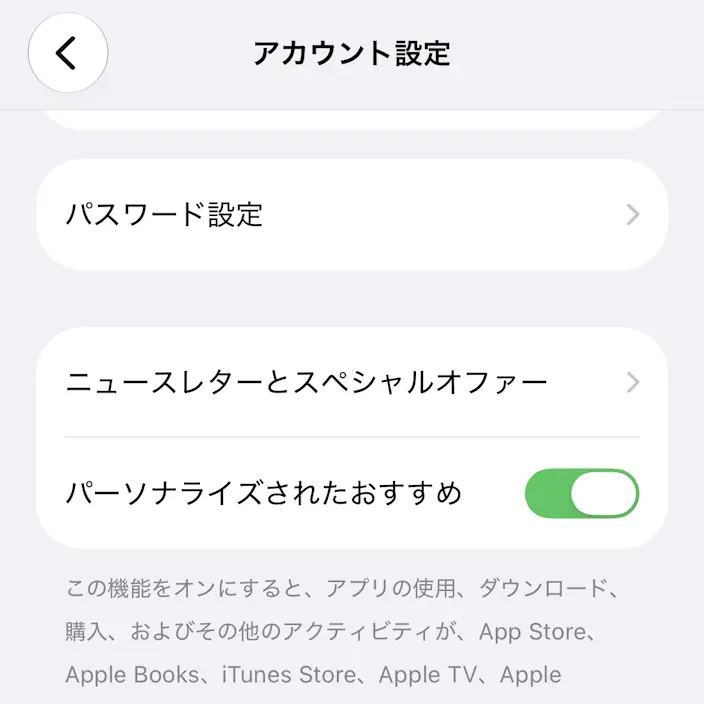Open ニュースレターとスペシャルオファー

pos(352,383)
